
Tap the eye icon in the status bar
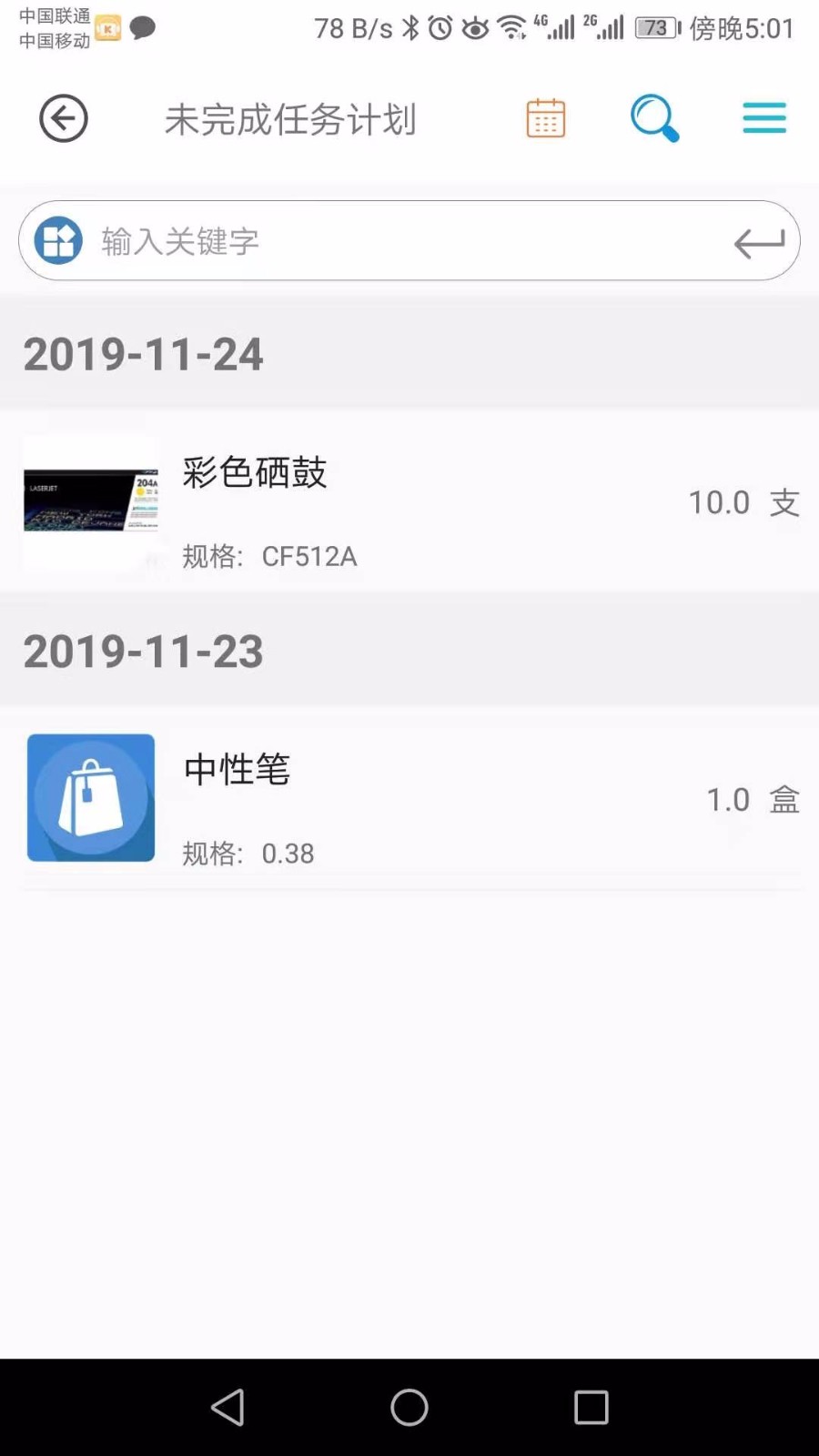click(x=474, y=29)
